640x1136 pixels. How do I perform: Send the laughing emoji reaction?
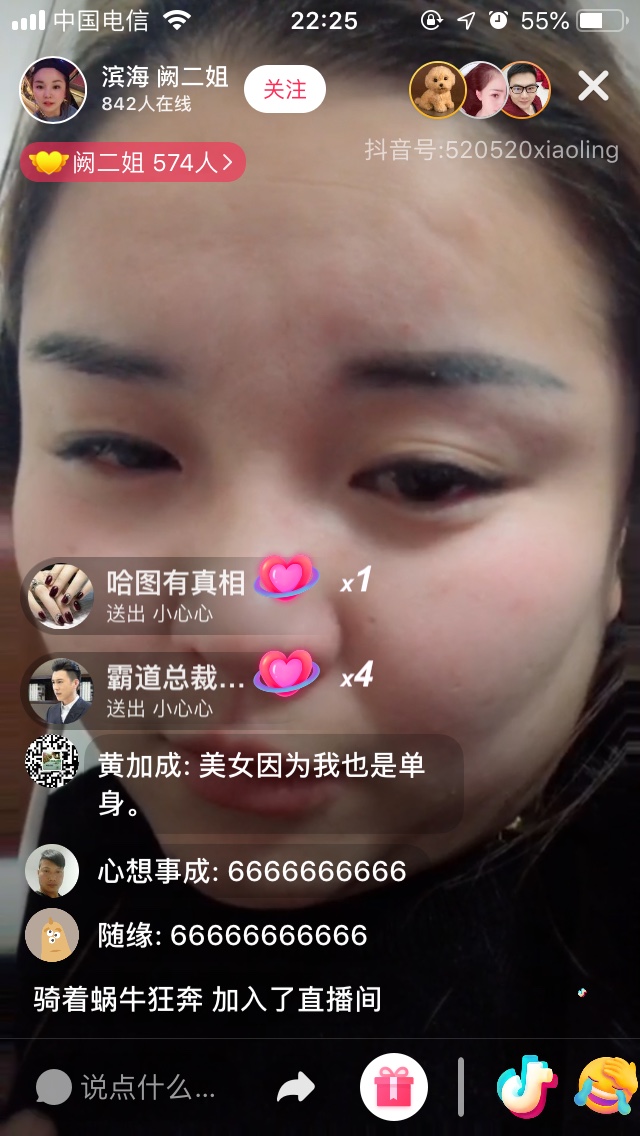(607, 1086)
